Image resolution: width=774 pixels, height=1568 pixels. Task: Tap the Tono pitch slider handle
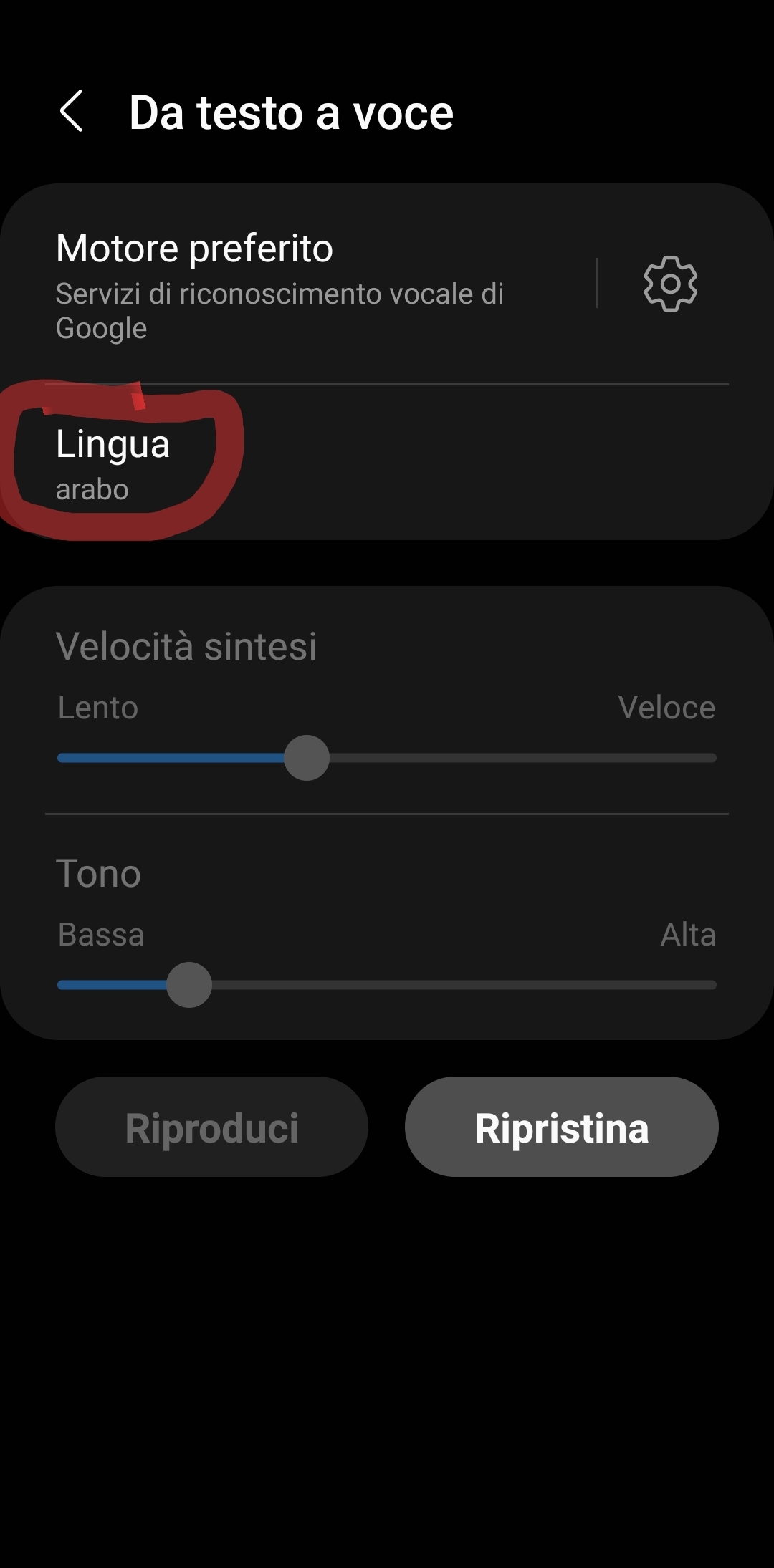[x=189, y=985]
